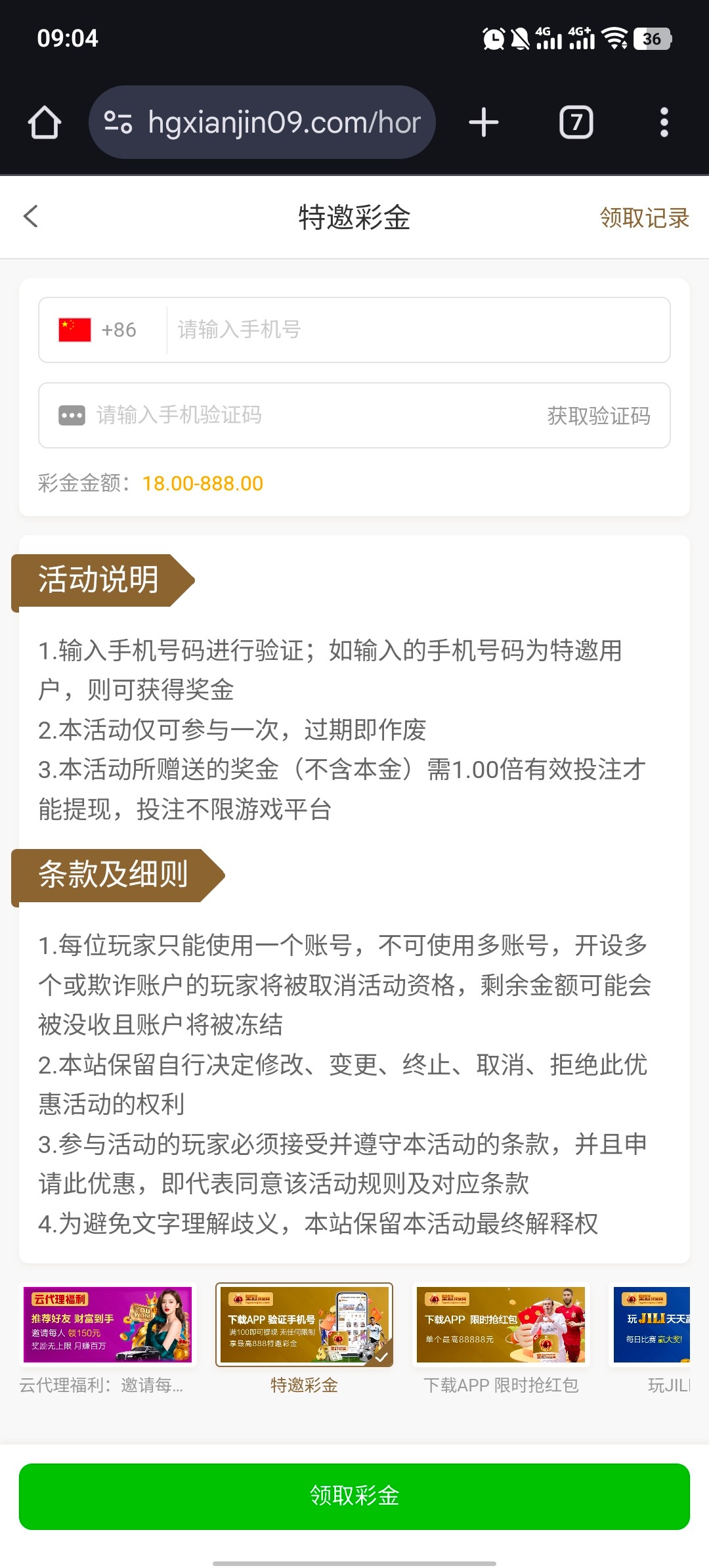The image size is (709, 1568).
Task: Open 领取记录 claim history
Action: click(x=644, y=218)
